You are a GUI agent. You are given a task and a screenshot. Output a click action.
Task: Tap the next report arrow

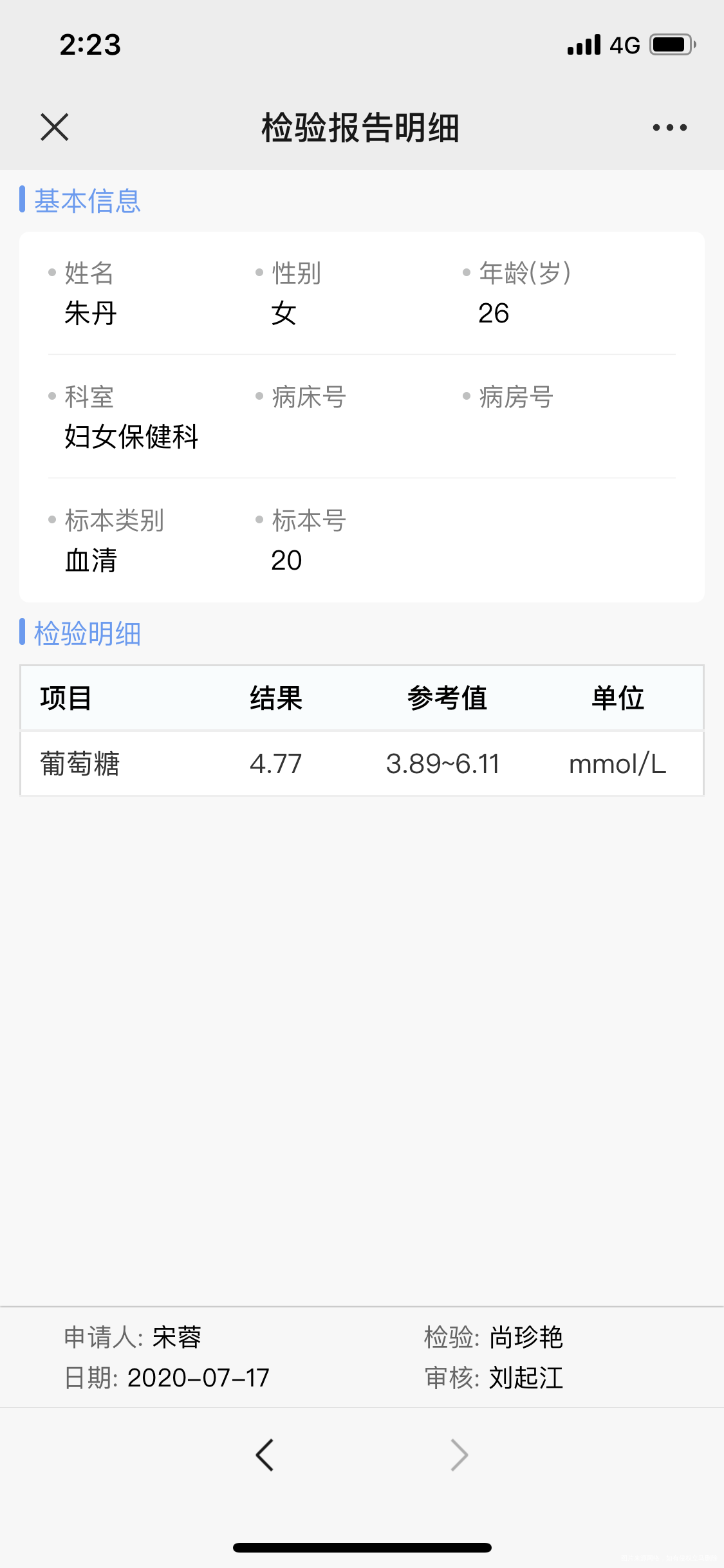[458, 1455]
